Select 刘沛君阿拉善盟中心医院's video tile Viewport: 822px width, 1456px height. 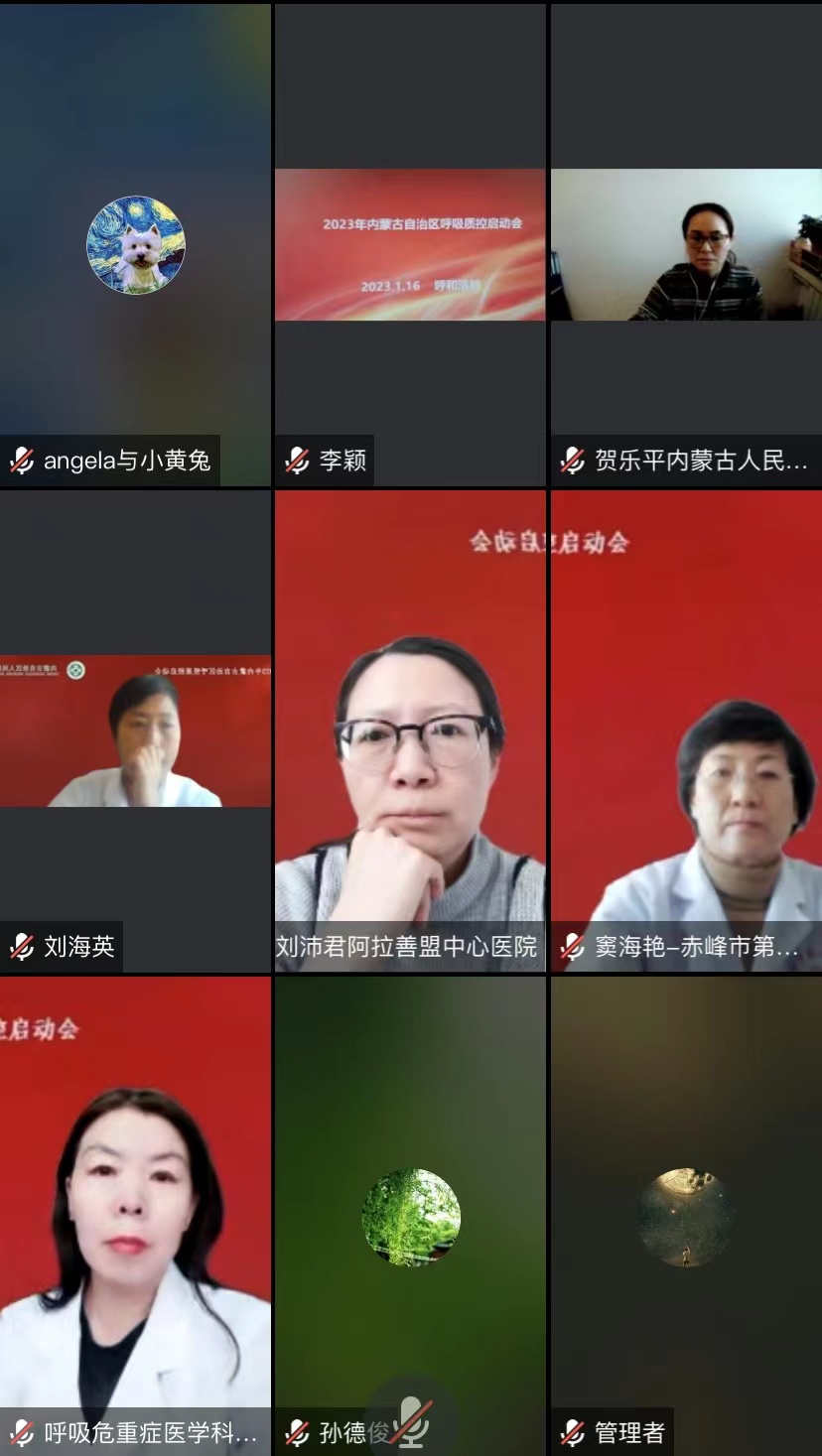pos(410,730)
